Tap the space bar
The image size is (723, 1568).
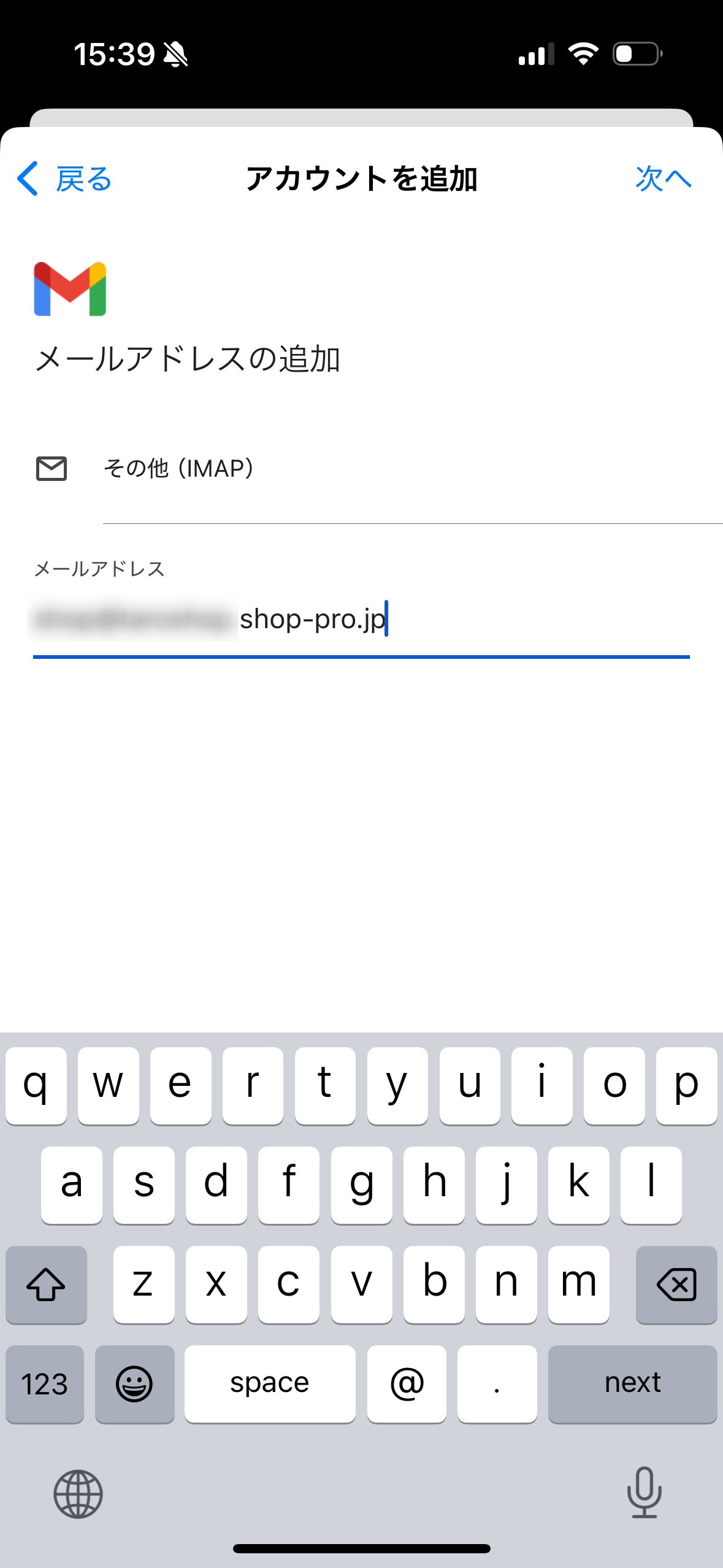[x=269, y=1383]
